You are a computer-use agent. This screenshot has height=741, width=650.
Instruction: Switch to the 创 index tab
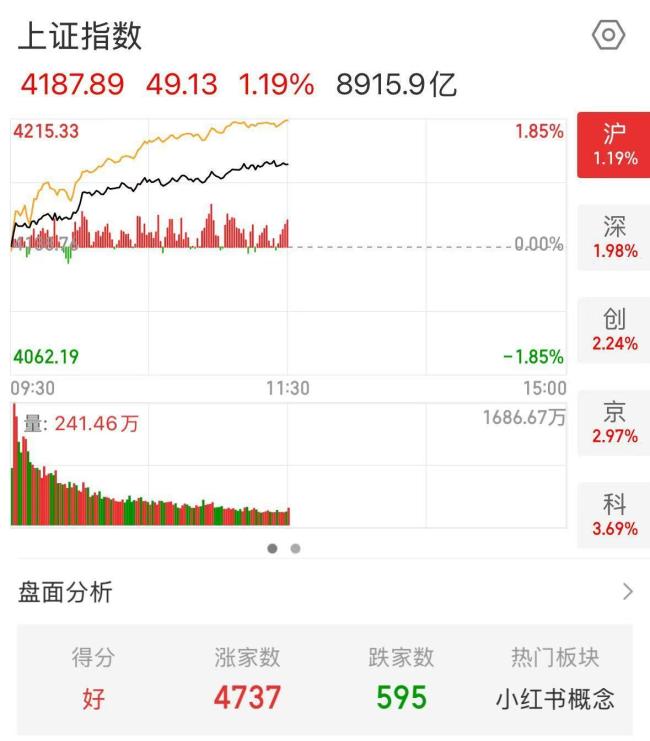coord(613,330)
